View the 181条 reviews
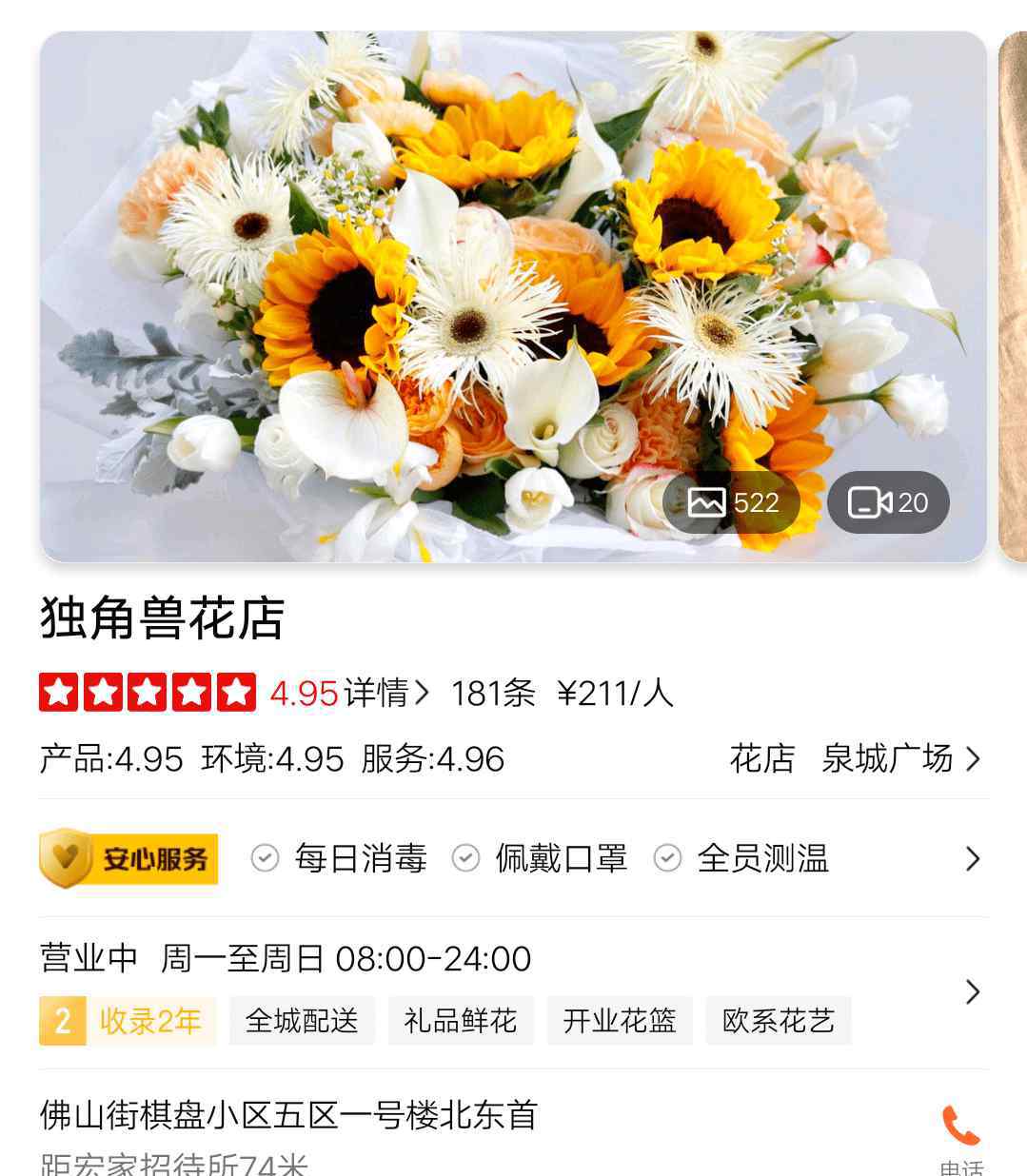 [x=493, y=693]
